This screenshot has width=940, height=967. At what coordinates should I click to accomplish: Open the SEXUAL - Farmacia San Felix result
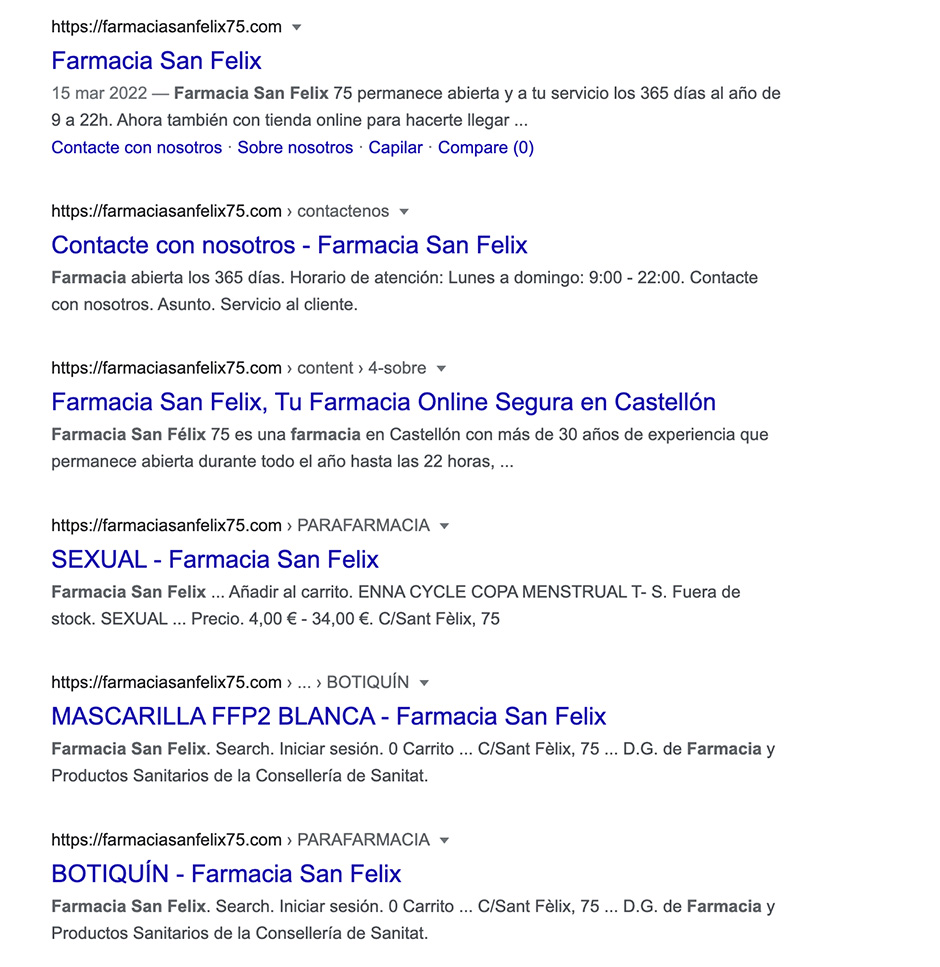pyautogui.click(x=215, y=559)
